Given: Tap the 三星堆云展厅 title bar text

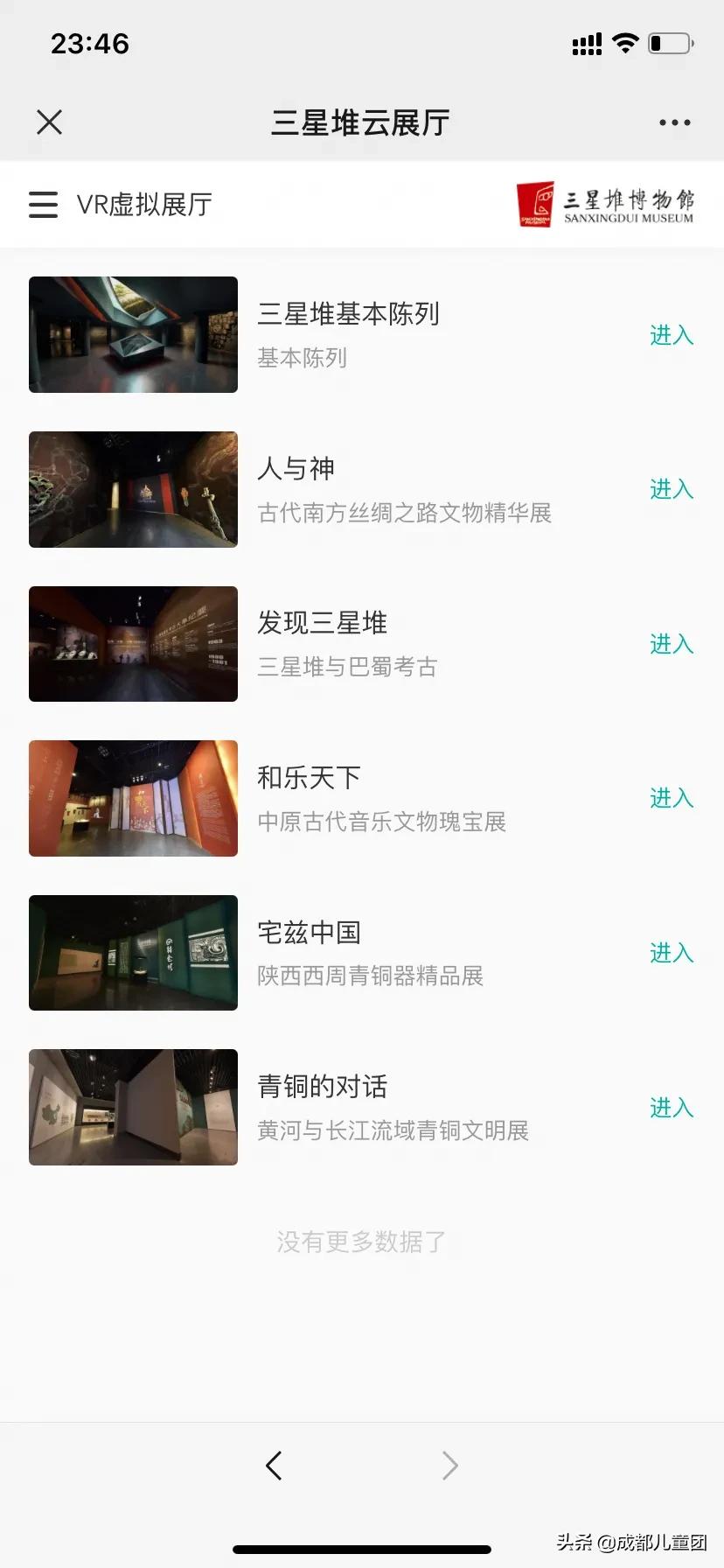Looking at the screenshot, I should (361, 122).
